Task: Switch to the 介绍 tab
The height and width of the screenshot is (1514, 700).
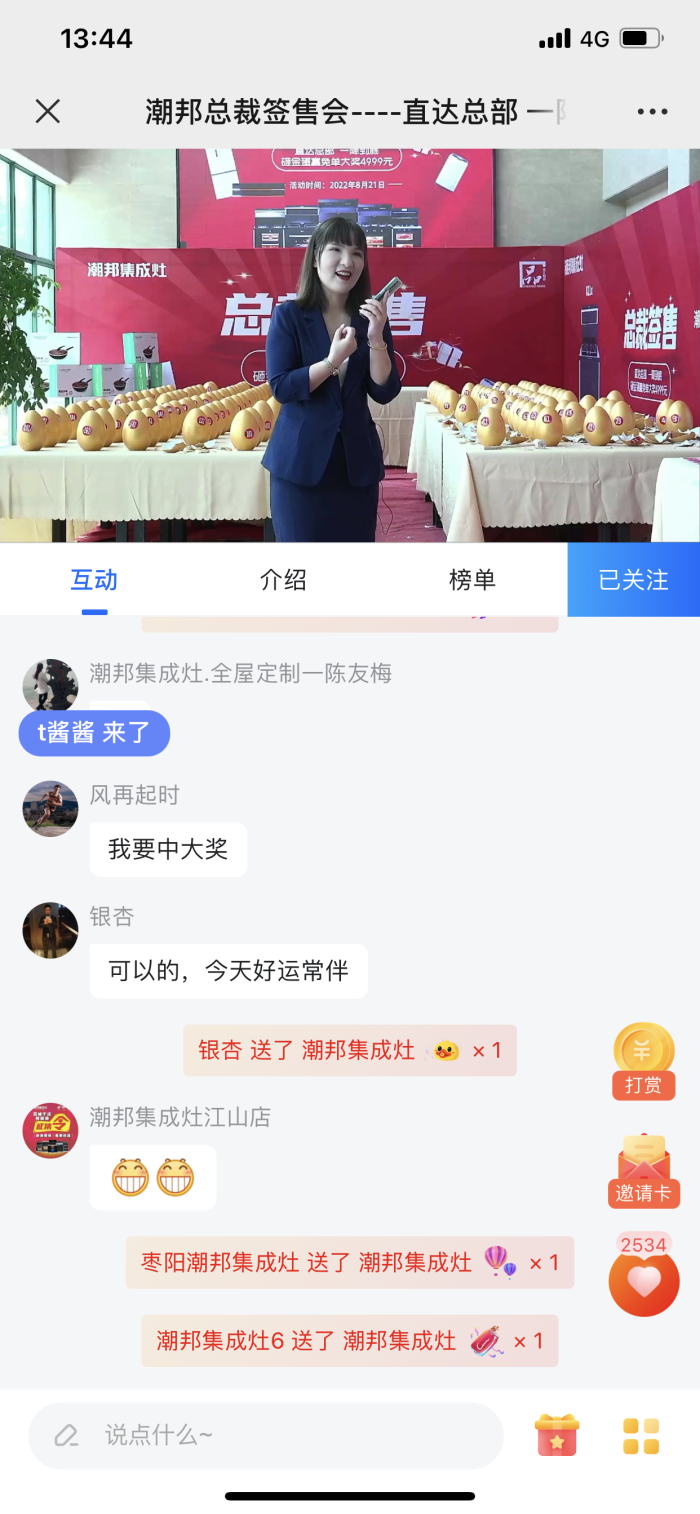Action: tap(283, 580)
